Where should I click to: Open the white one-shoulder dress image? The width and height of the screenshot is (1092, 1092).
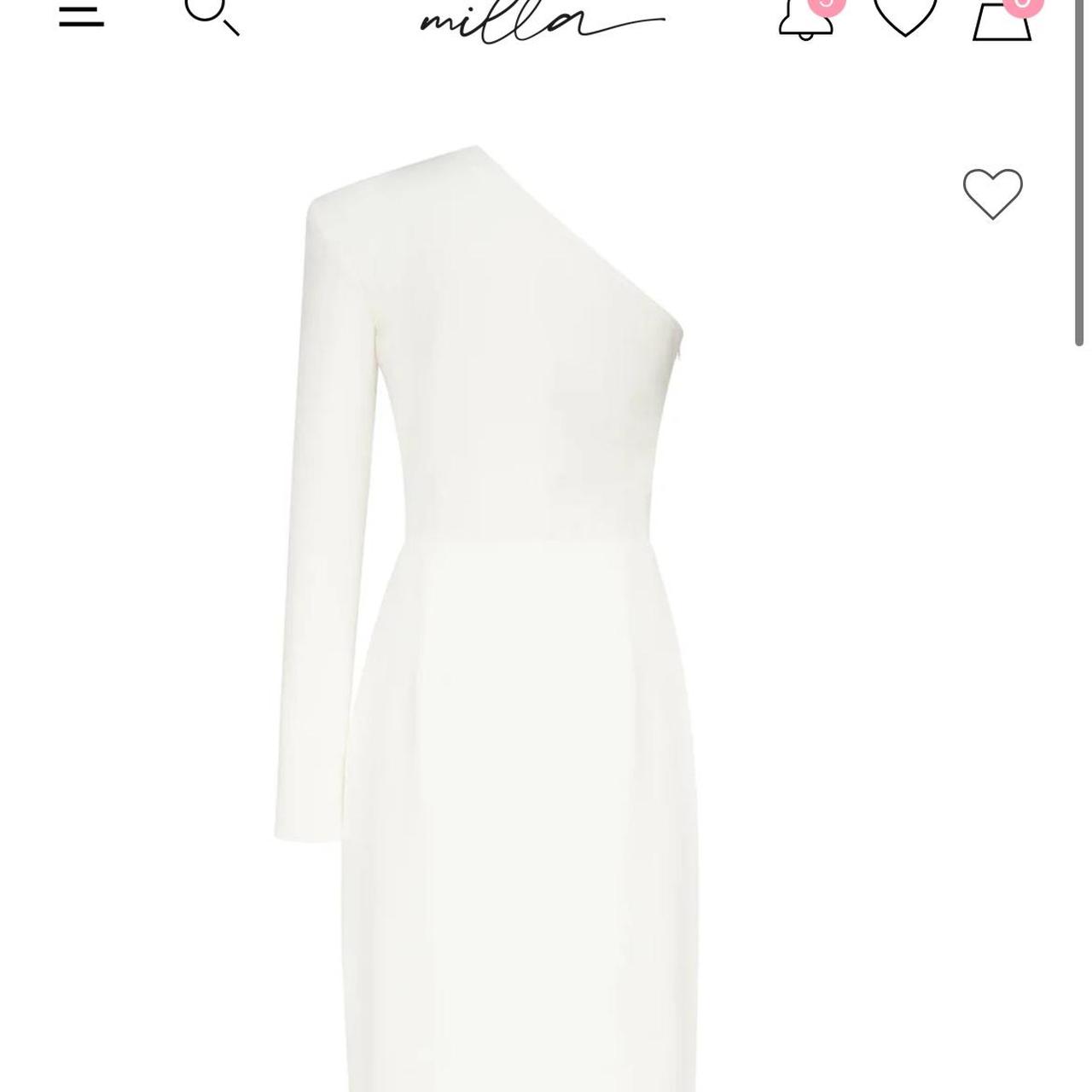pos(495,597)
